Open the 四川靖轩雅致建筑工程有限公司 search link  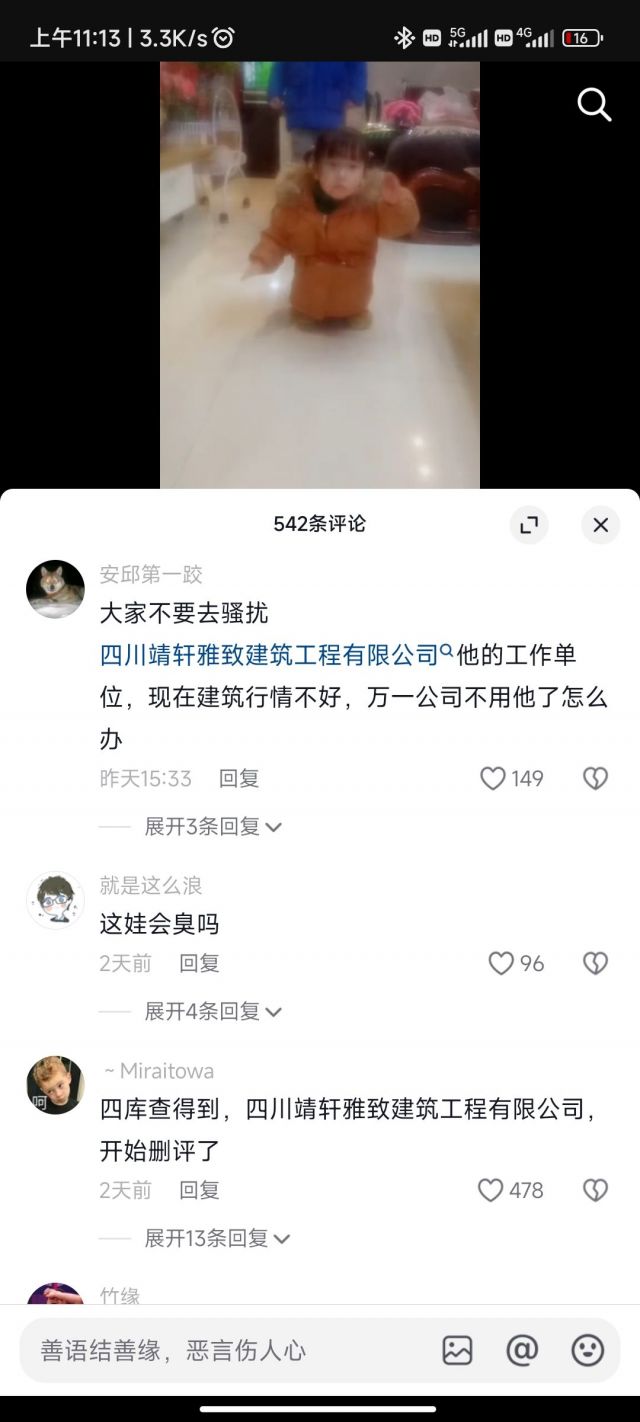[270, 655]
